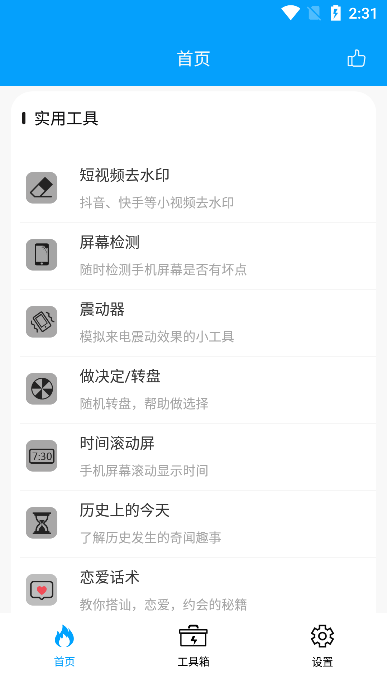
Task: Tap the thumbs-up icon in the top bar
Action: [356, 58]
